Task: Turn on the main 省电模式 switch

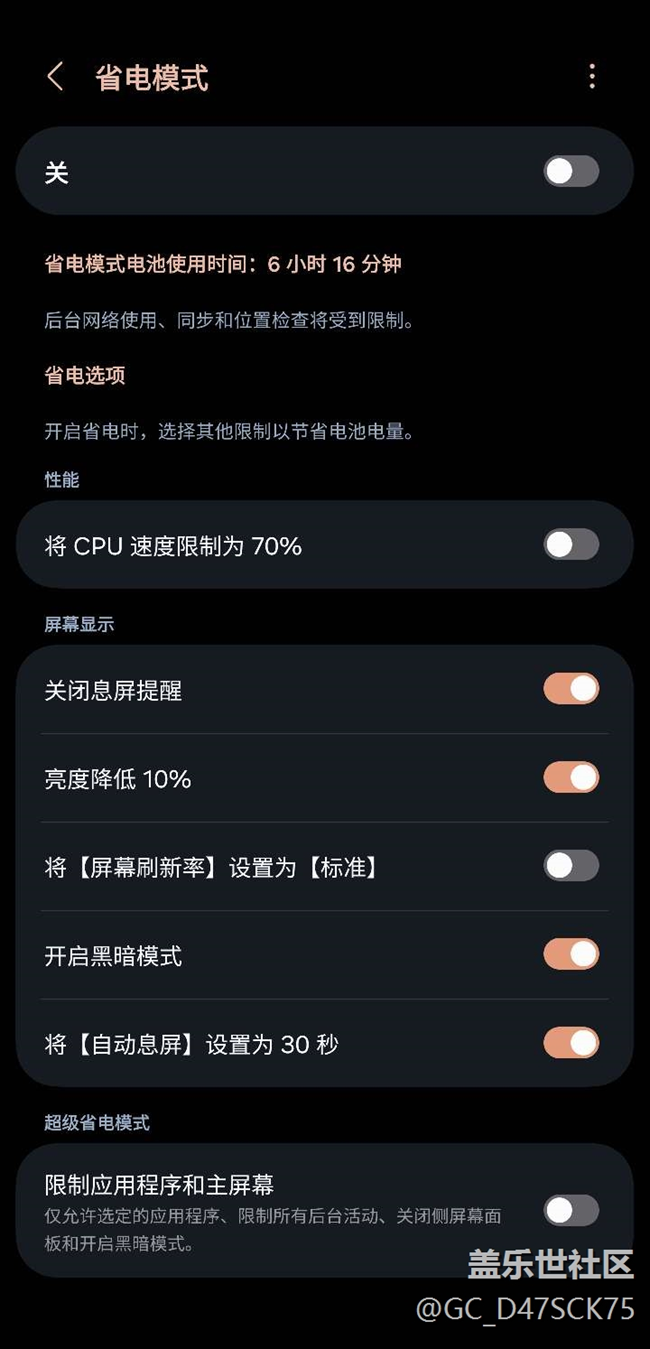Action: pyautogui.click(x=571, y=171)
